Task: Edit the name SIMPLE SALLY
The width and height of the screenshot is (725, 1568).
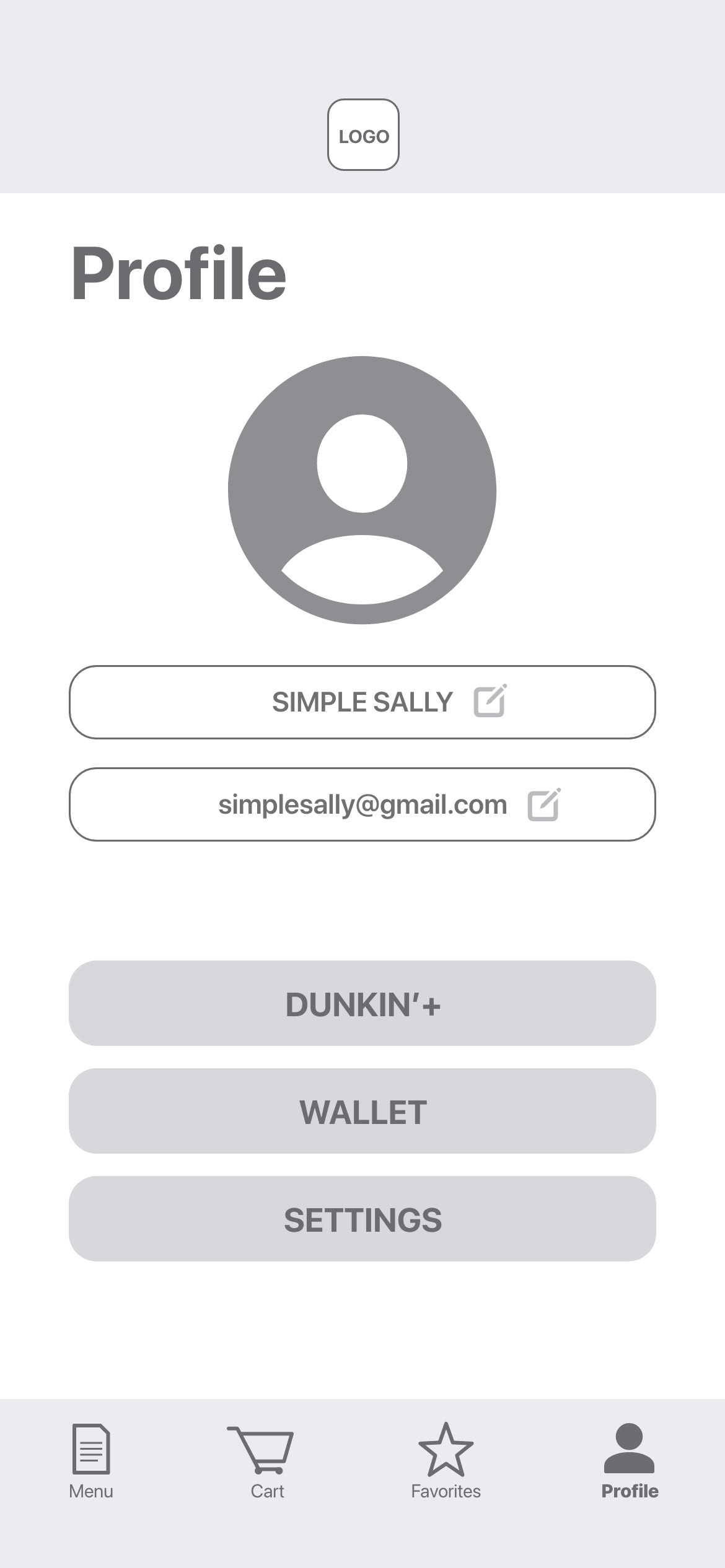Action: coord(490,701)
